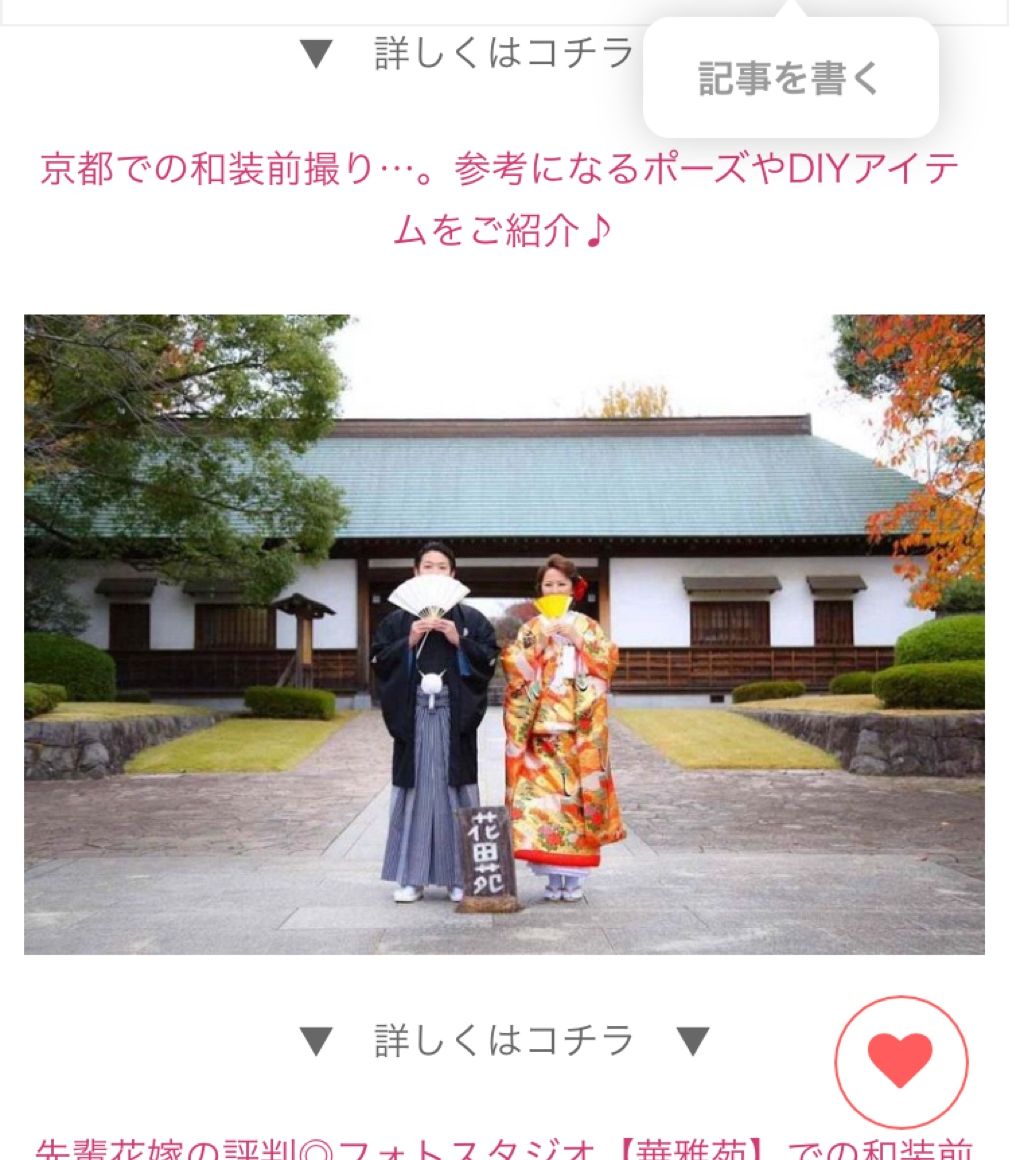Like this article with the heart button
Viewport: 1010px width, 1160px height.
tap(900, 1061)
